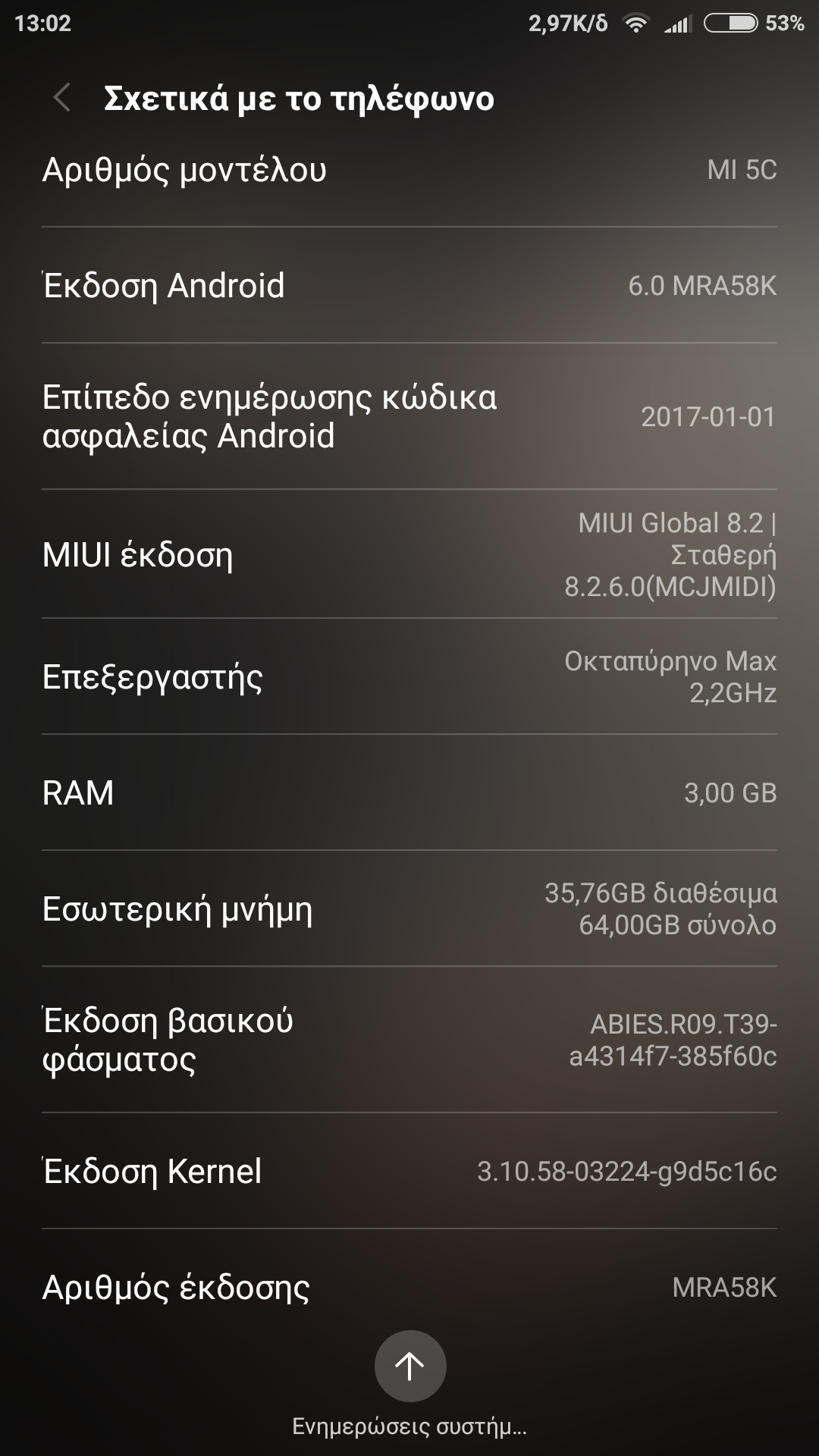Open the Εσωτερική μνήμη row
Screen dimensions: 819x1456
pyautogui.click(x=409, y=908)
